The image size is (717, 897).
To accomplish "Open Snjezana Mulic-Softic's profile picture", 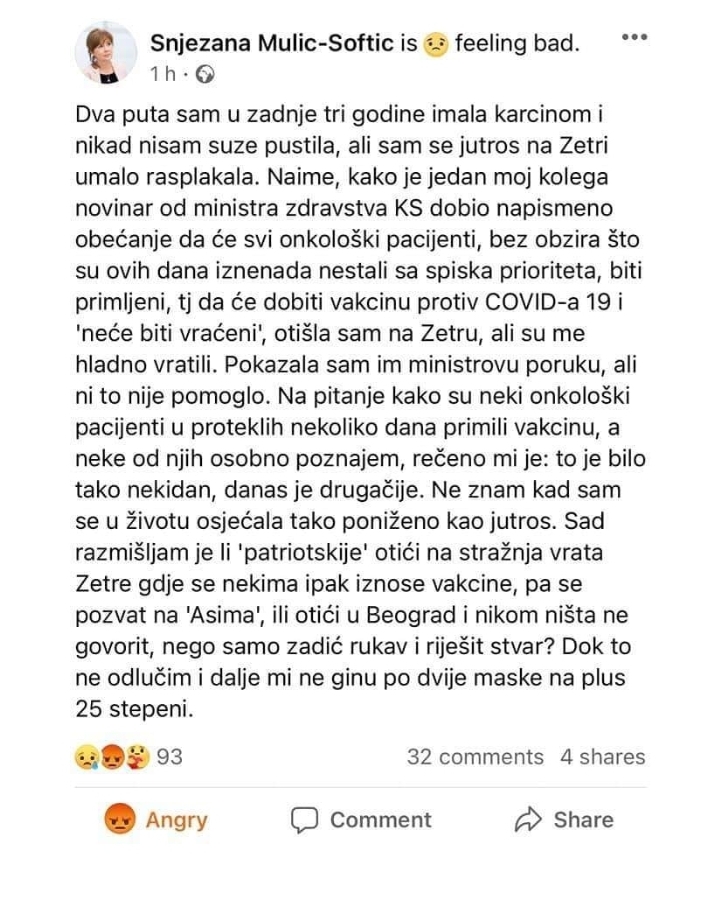I will [106, 53].
